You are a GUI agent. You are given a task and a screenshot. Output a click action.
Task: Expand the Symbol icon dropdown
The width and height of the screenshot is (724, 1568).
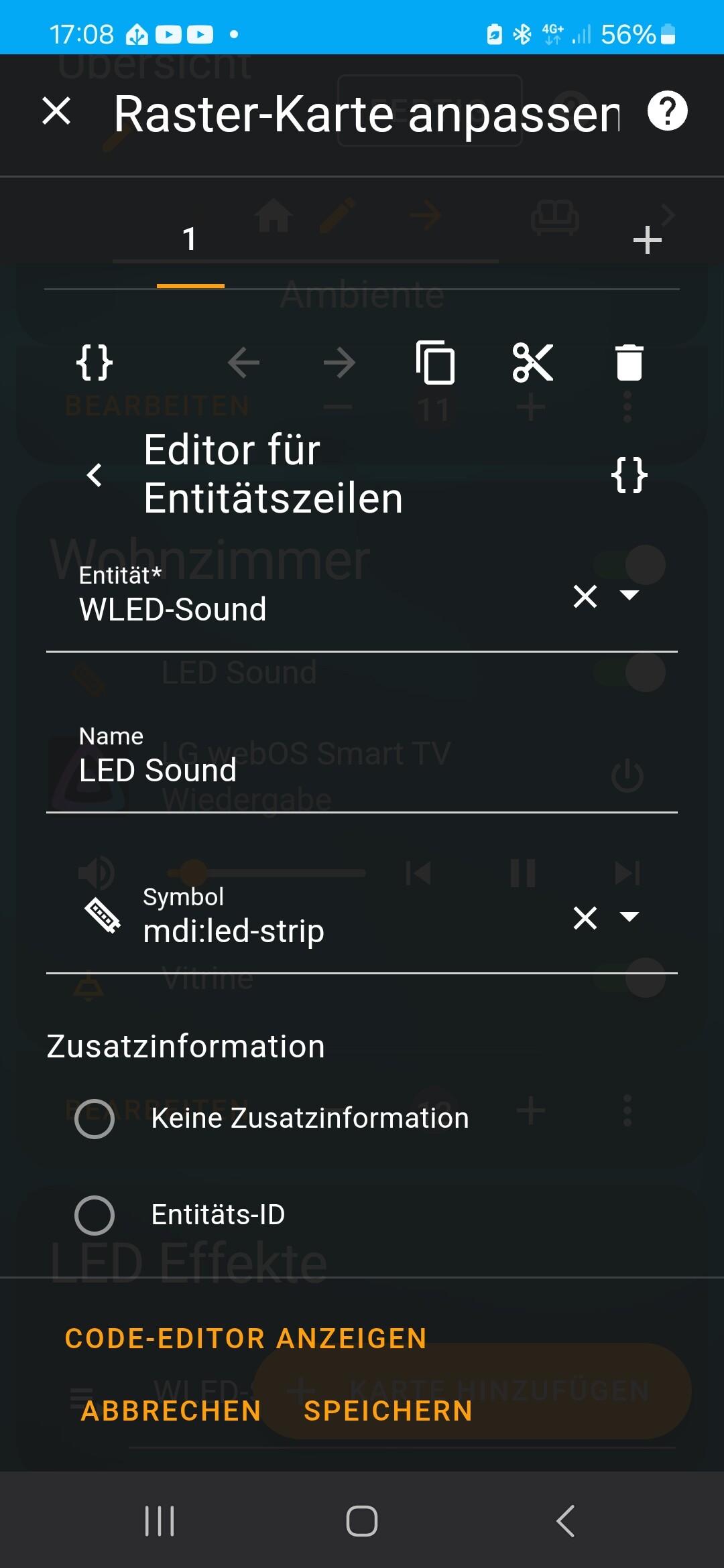pyautogui.click(x=629, y=917)
